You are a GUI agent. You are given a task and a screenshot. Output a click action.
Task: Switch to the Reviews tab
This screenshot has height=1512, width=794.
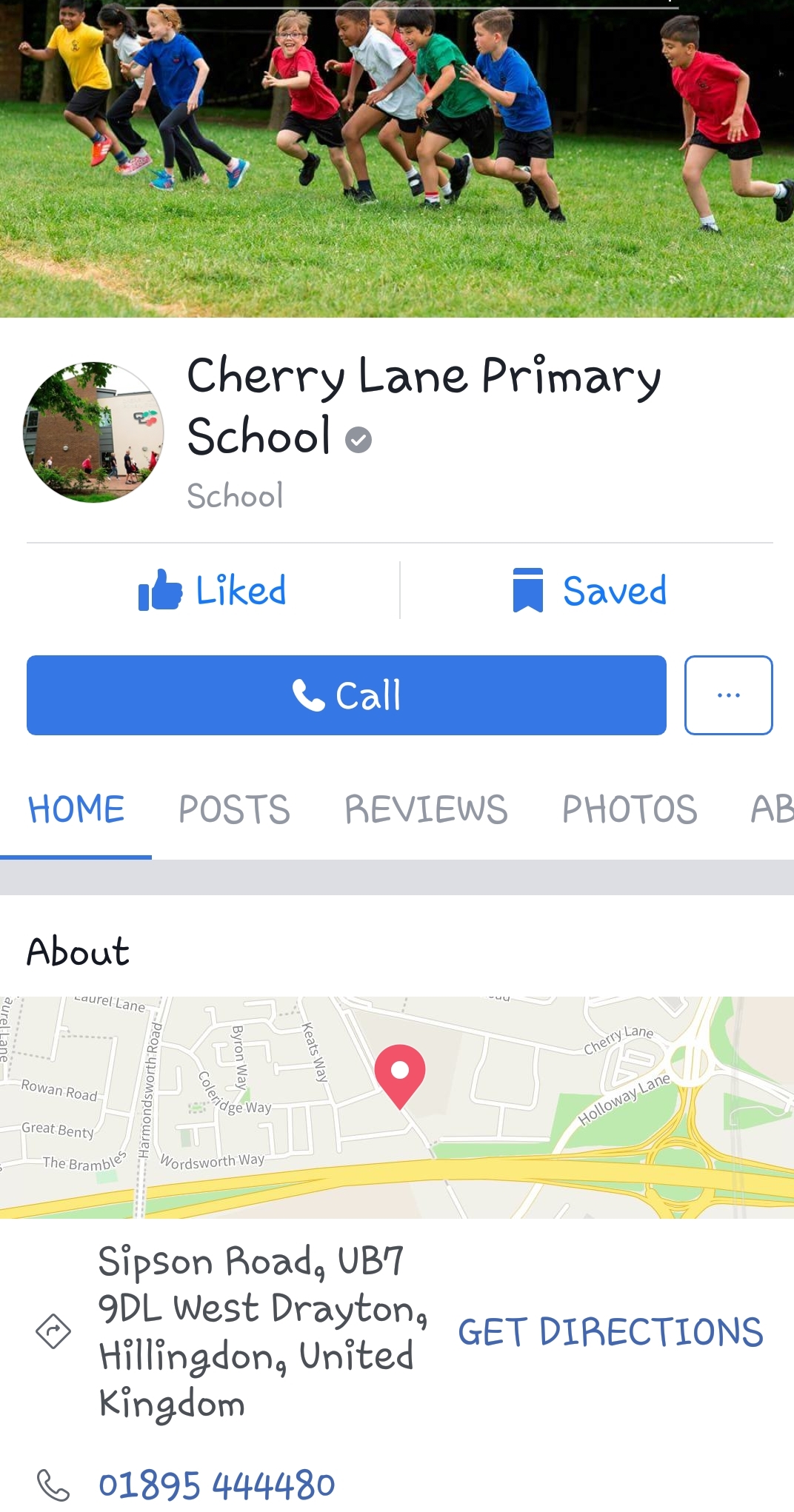pos(426,809)
